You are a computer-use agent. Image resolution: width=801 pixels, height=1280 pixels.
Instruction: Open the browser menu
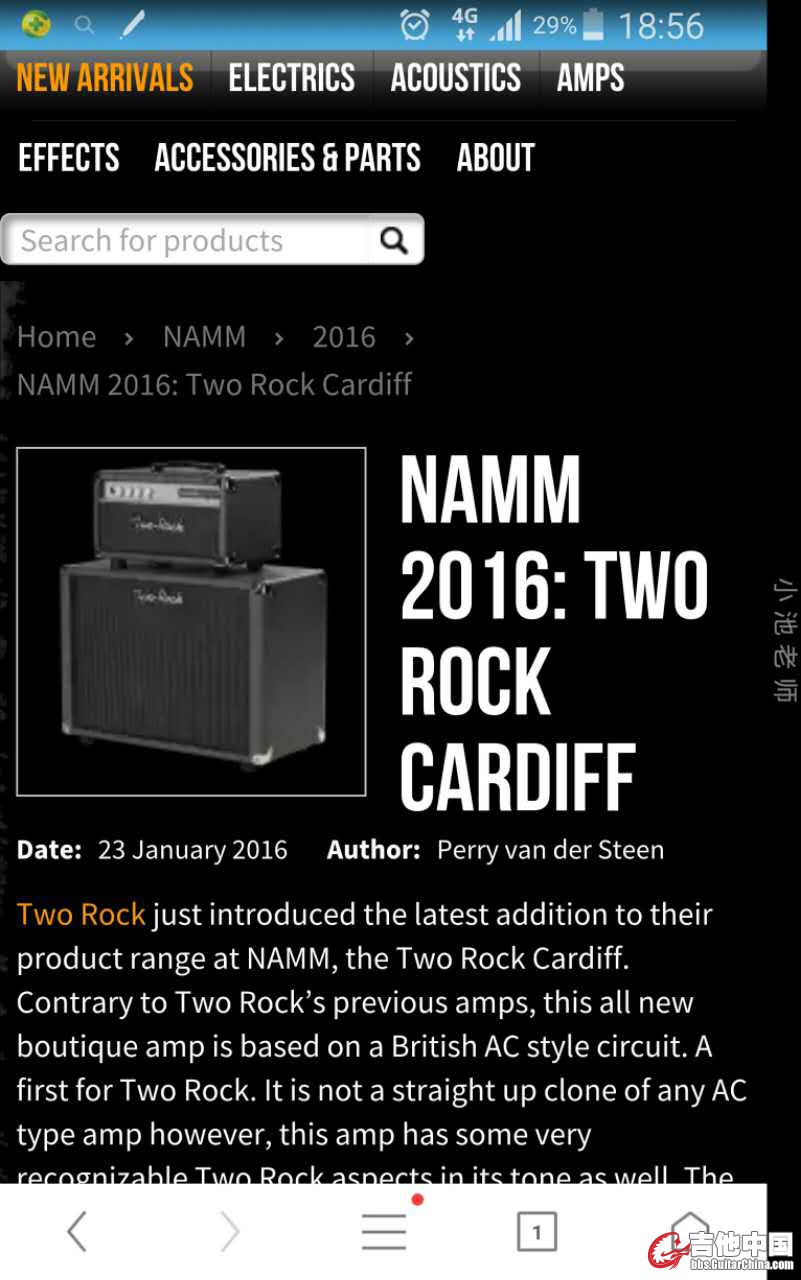pos(384,1232)
